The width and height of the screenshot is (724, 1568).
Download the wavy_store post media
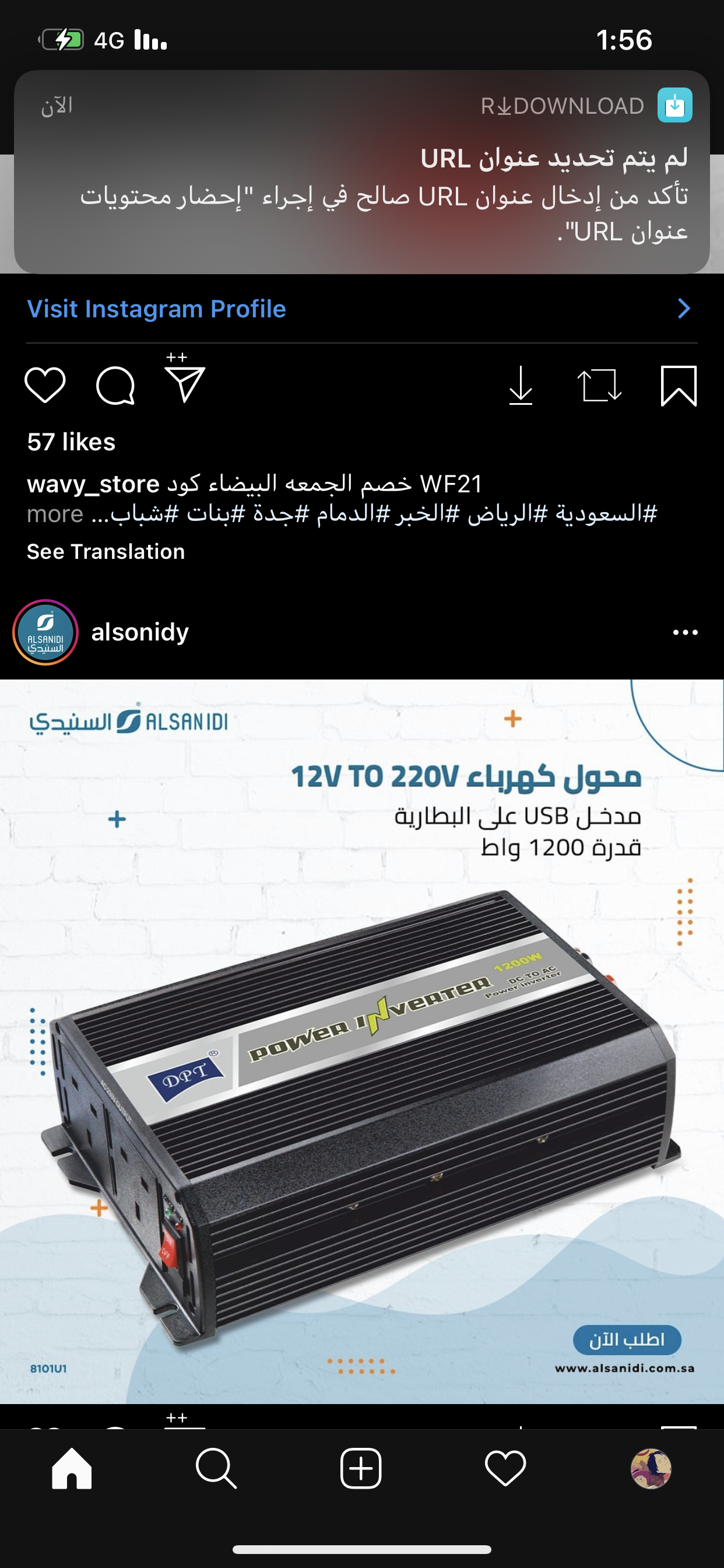[521, 386]
